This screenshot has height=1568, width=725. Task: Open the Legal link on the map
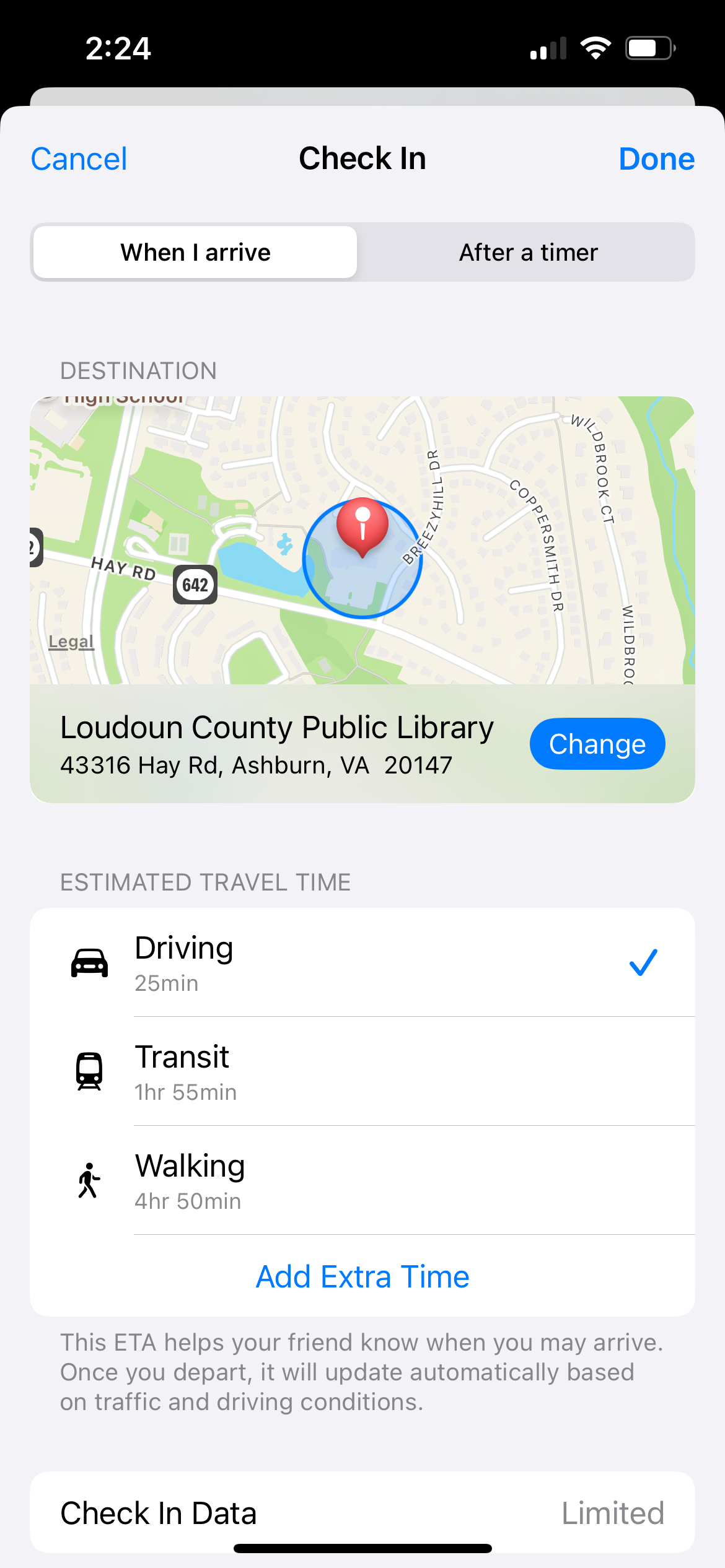71,642
